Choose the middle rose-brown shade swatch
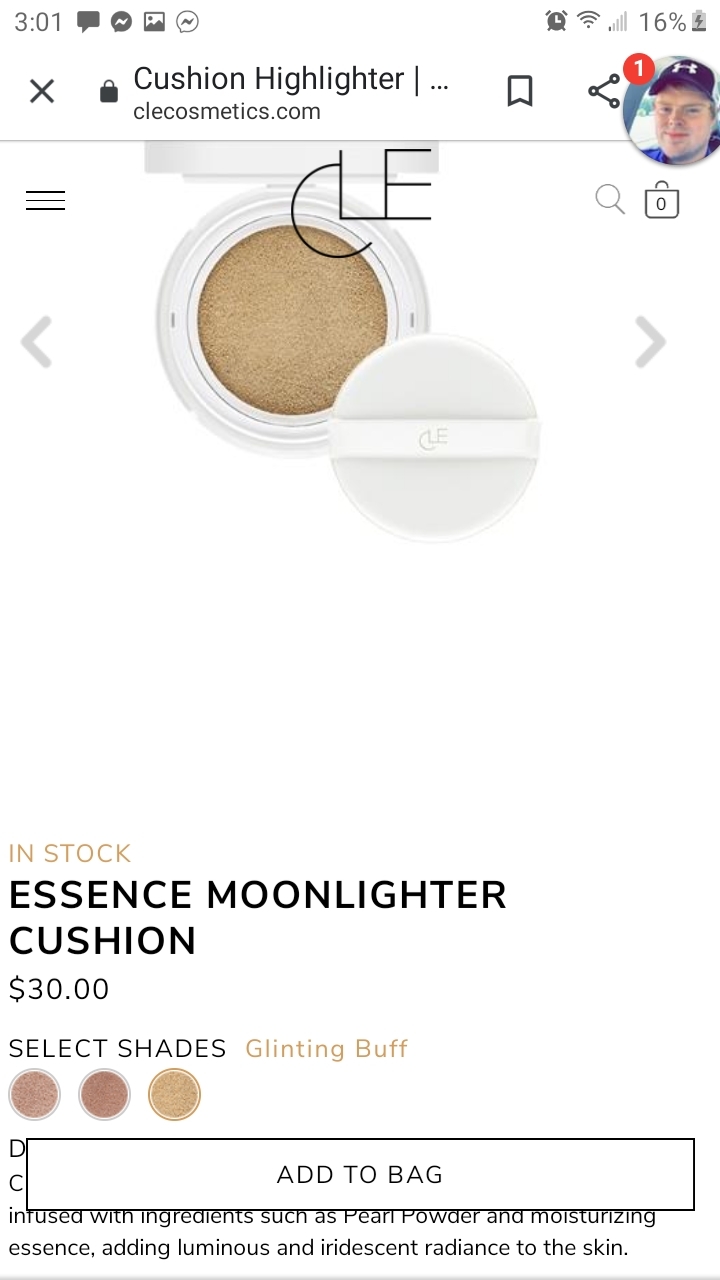 (104, 1094)
